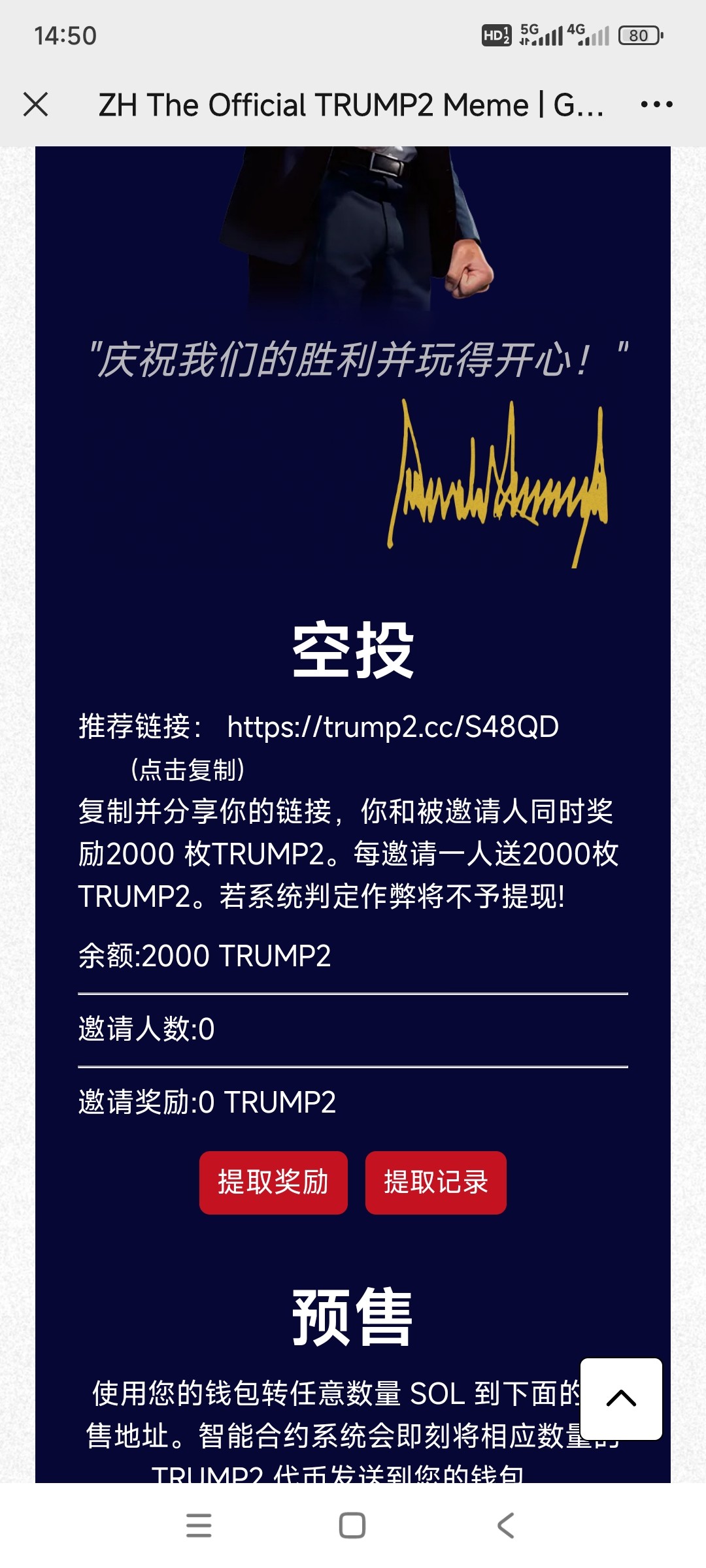Close the TRUMP2 Meme webpage
Screen dimensions: 706x1568
(35, 105)
